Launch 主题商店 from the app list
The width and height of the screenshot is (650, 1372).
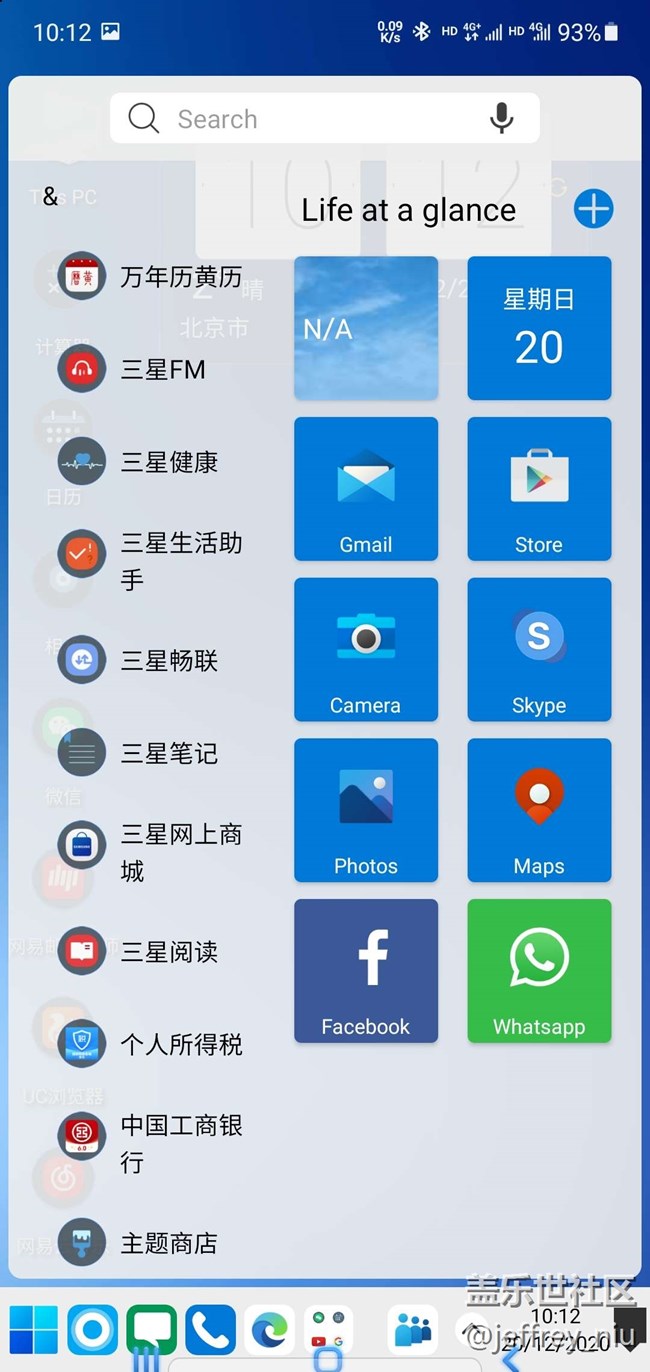(138, 1243)
